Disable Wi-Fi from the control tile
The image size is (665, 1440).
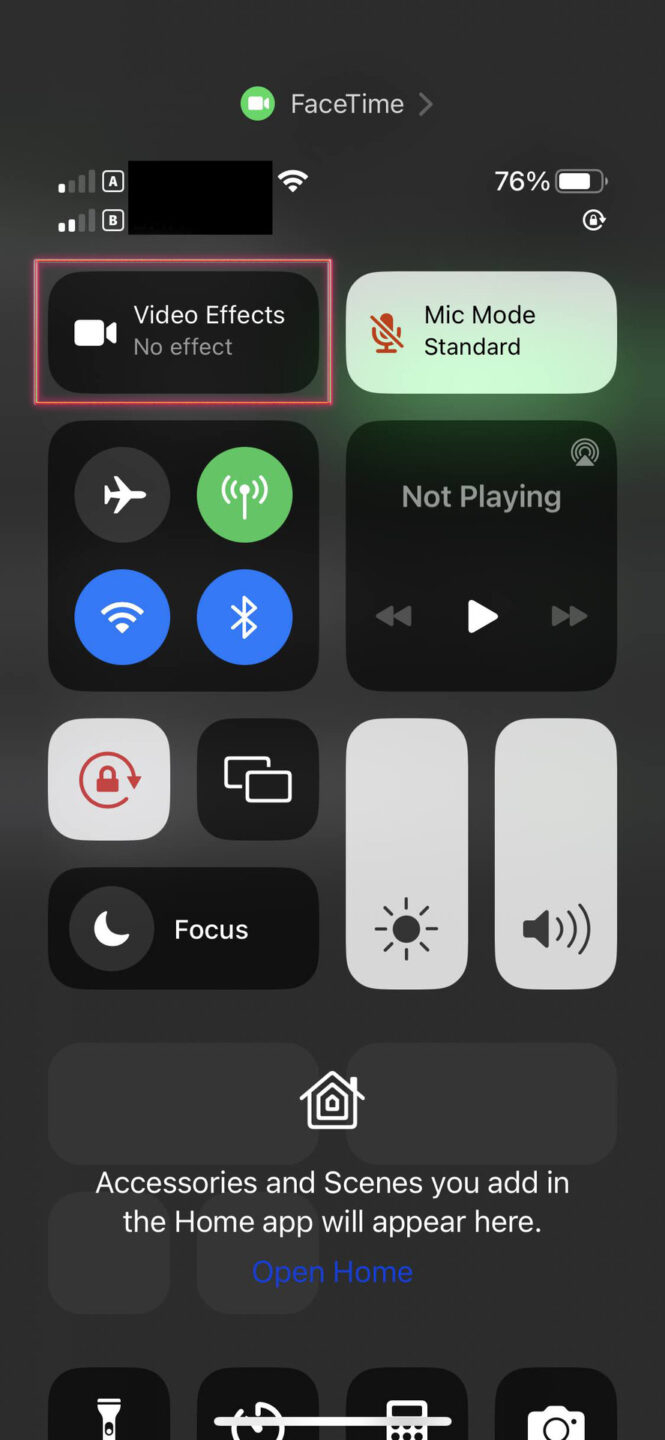pyautogui.click(x=123, y=617)
